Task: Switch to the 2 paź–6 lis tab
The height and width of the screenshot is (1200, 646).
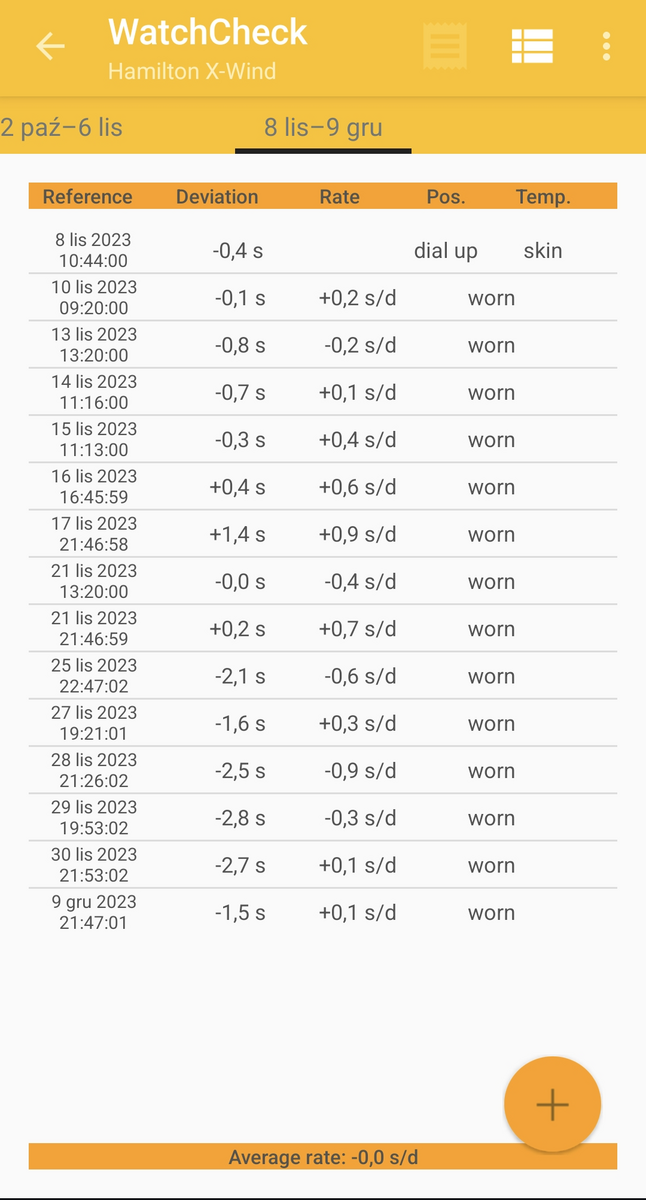Action: pos(62,127)
